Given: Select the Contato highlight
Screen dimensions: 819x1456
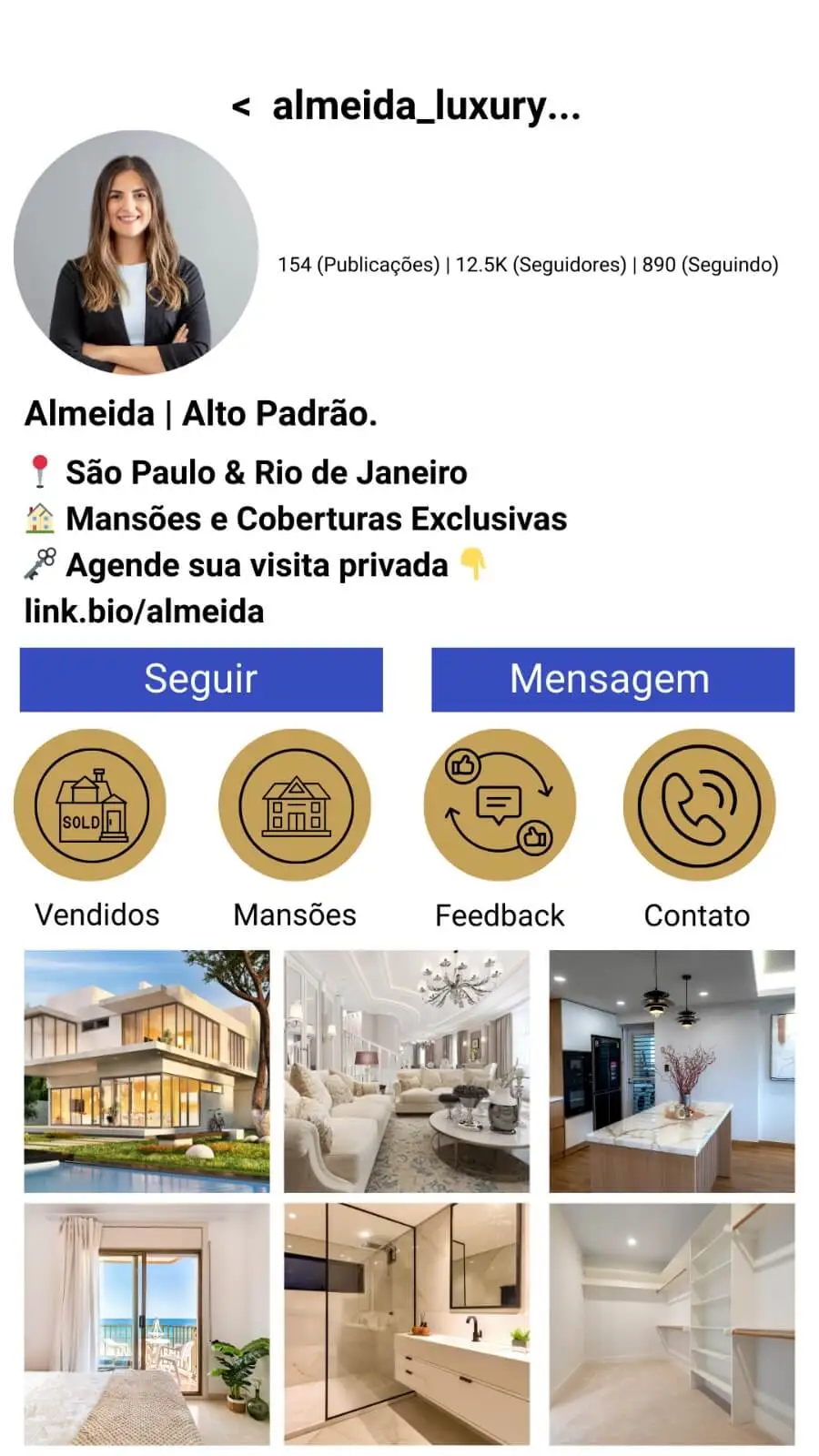Looking at the screenshot, I should [698, 805].
